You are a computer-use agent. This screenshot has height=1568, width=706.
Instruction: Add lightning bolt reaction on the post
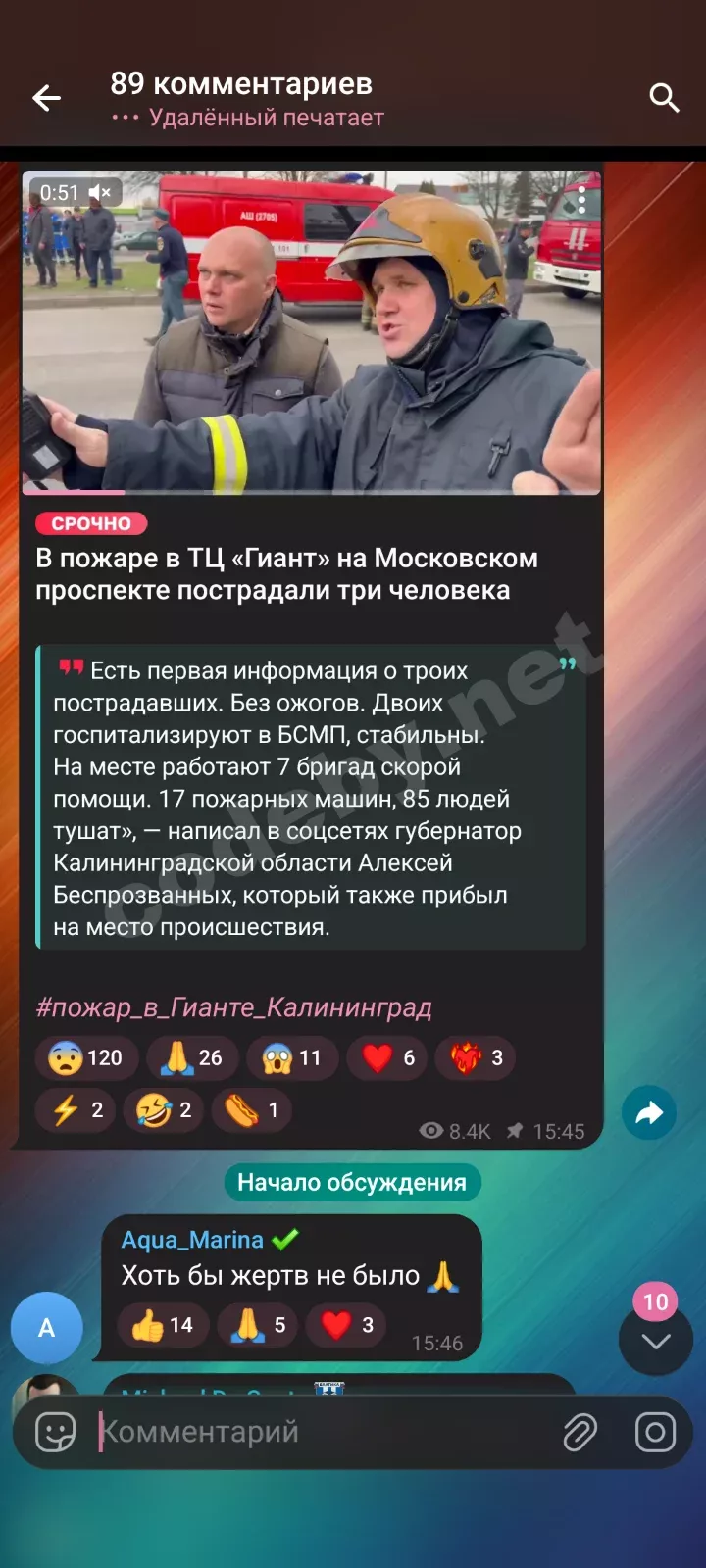tap(76, 1110)
